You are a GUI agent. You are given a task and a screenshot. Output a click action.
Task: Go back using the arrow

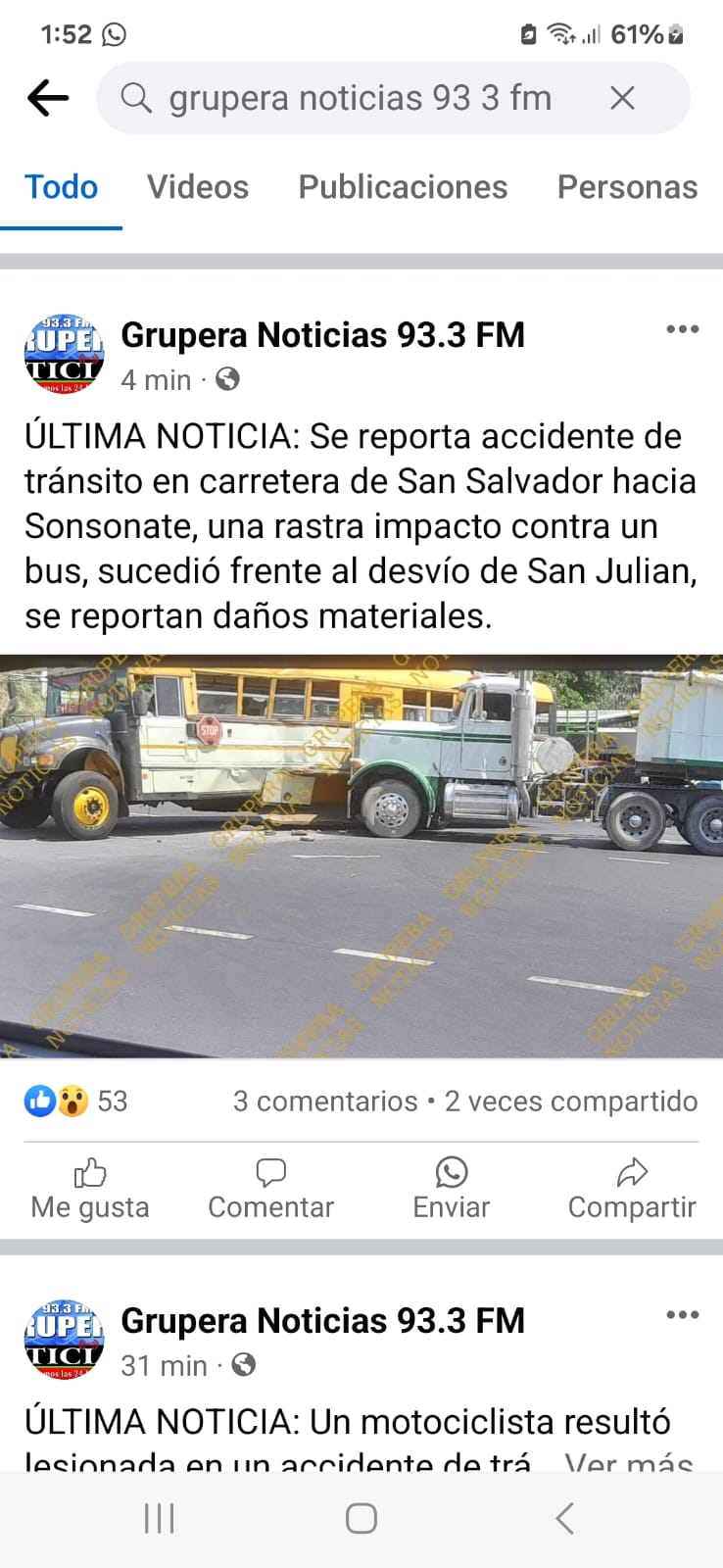tap(48, 98)
